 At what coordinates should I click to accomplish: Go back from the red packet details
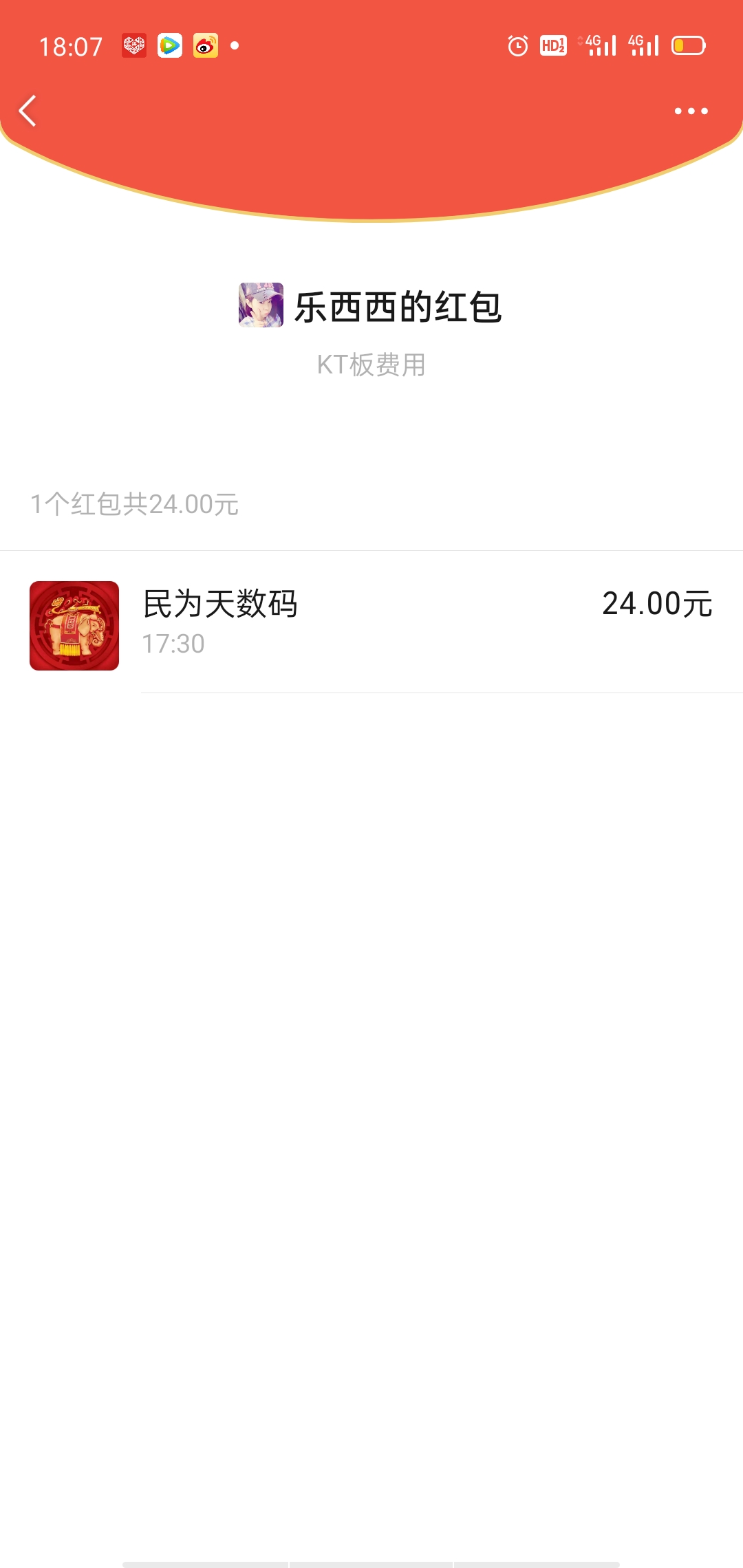tap(28, 111)
